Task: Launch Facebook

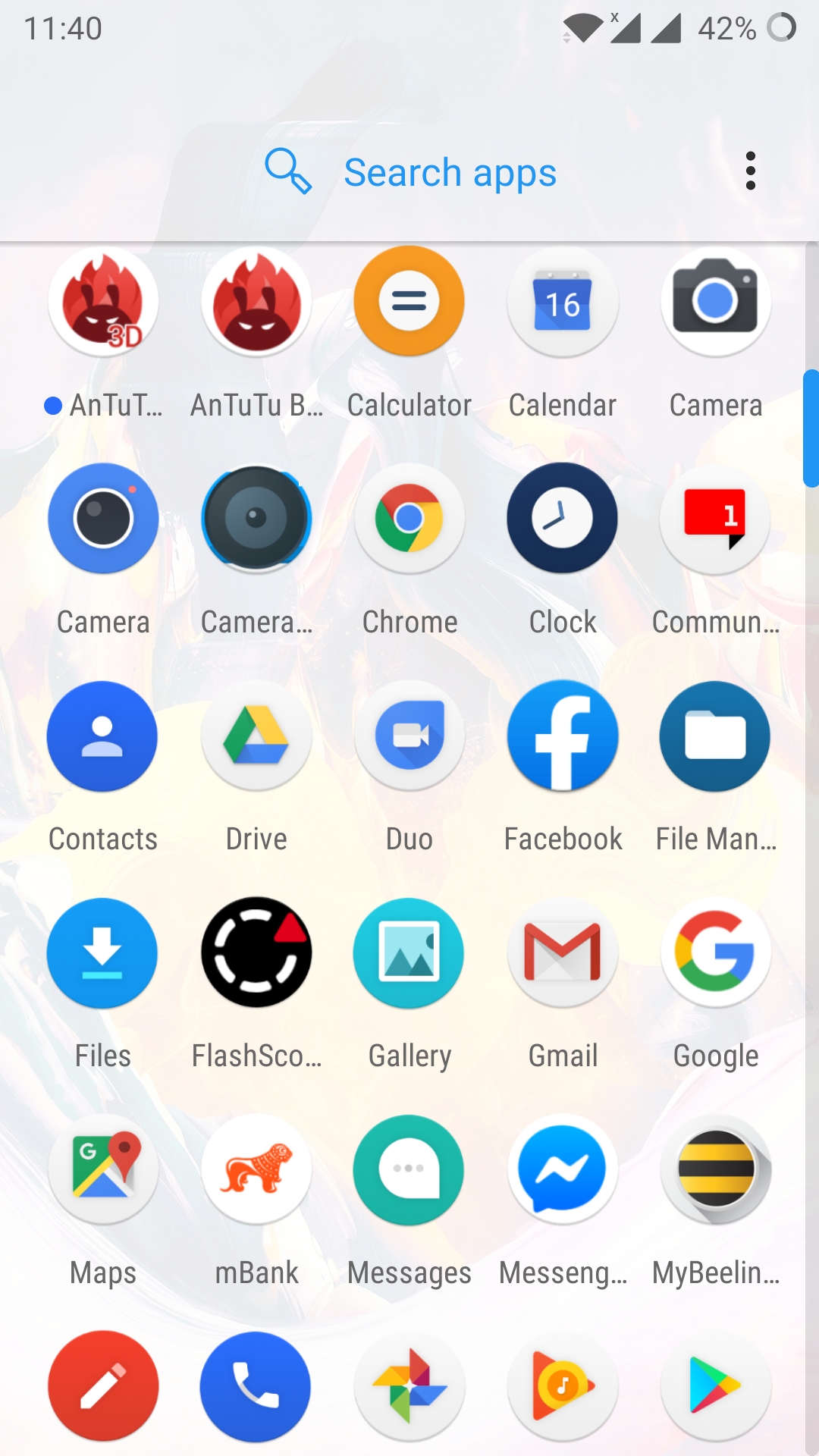Action: click(x=563, y=736)
